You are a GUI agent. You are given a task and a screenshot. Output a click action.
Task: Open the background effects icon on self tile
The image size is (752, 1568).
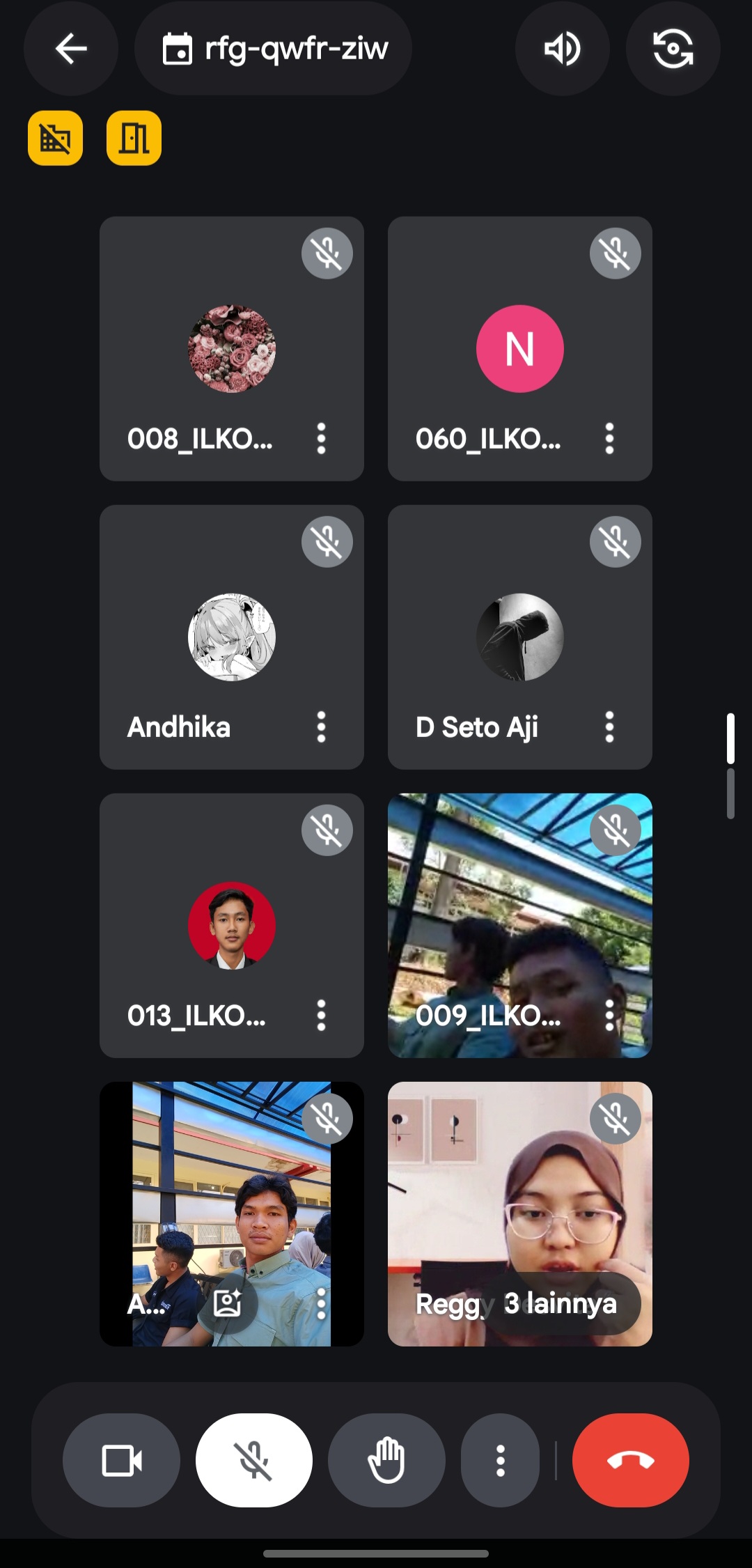click(x=228, y=1303)
